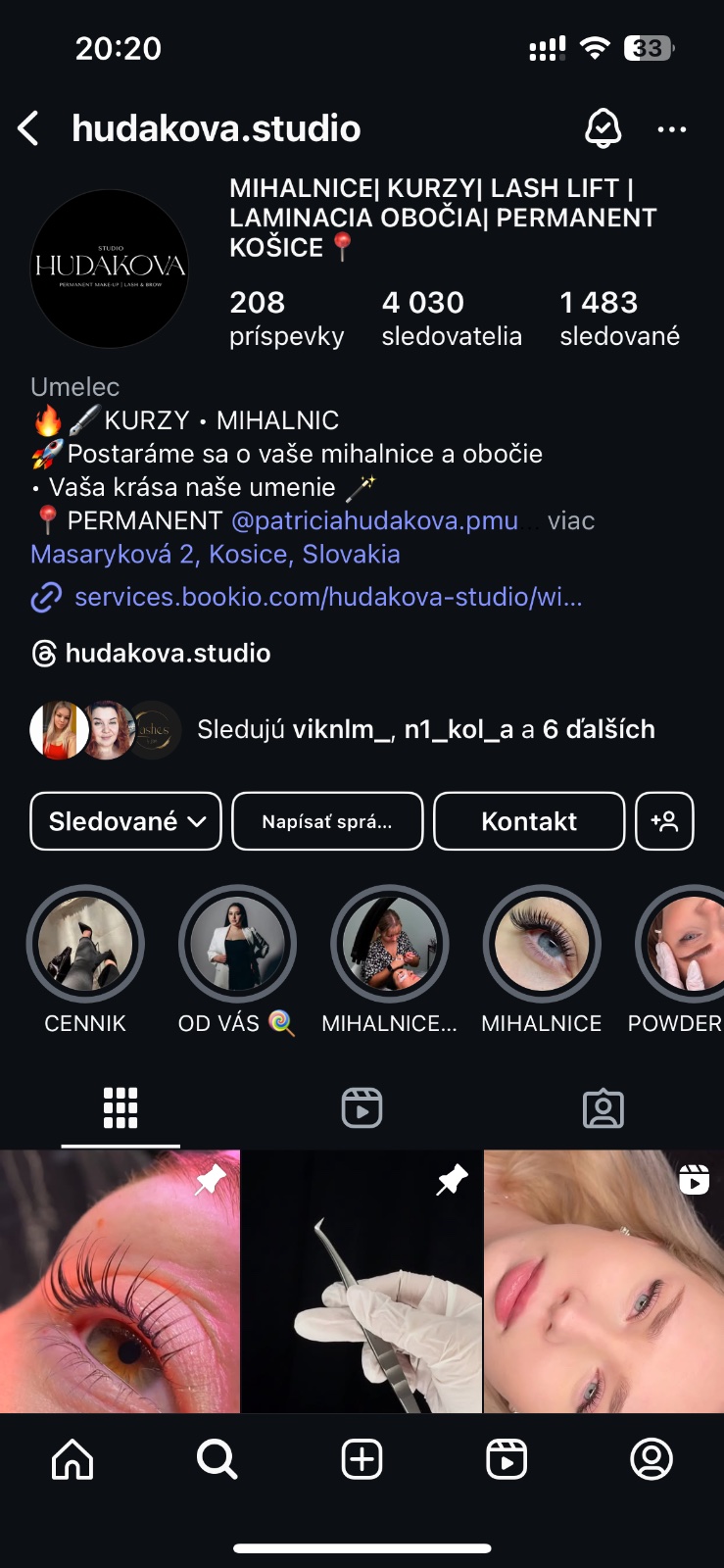
Task: Expand the bio with viac
Action: click(571, 520)
